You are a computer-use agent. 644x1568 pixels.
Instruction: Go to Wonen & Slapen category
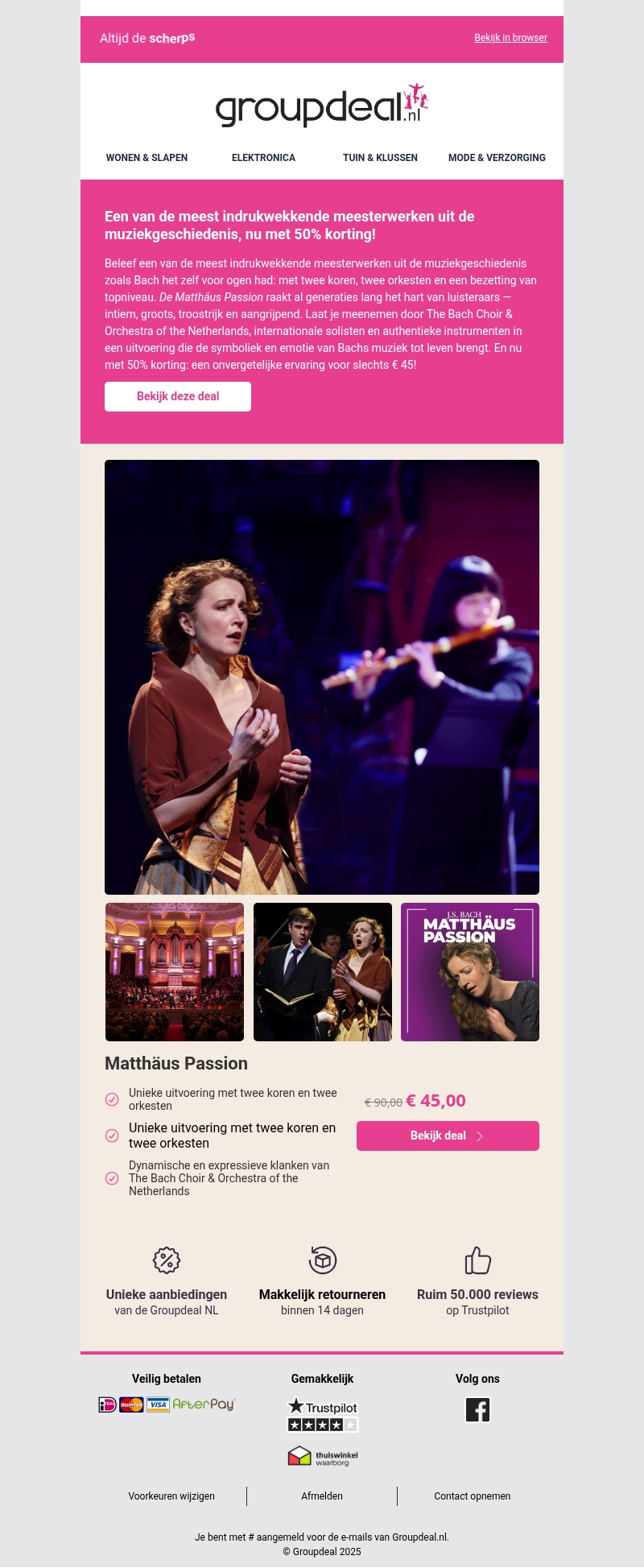147,158
